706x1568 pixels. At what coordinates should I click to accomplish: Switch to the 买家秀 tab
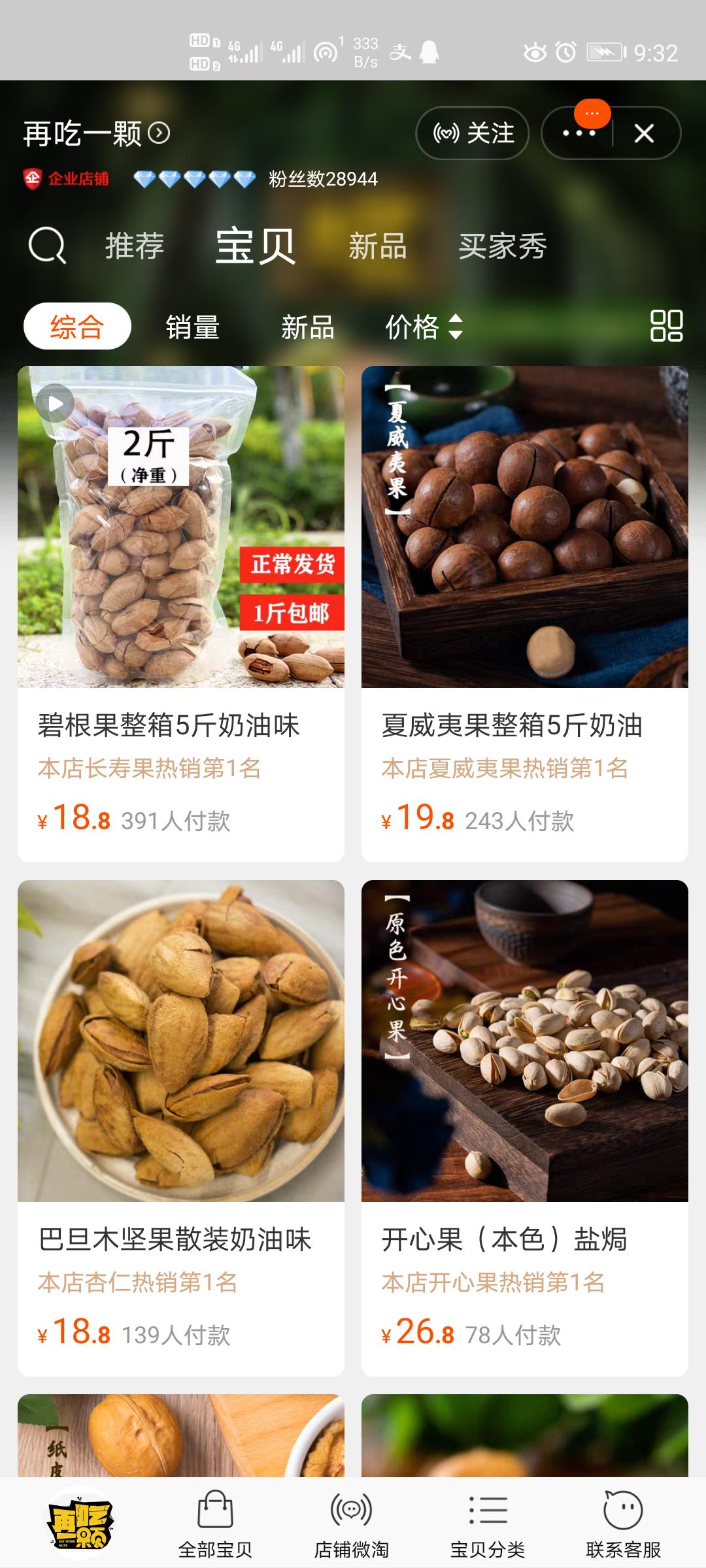pyautogui.click(x=502, y=246)
